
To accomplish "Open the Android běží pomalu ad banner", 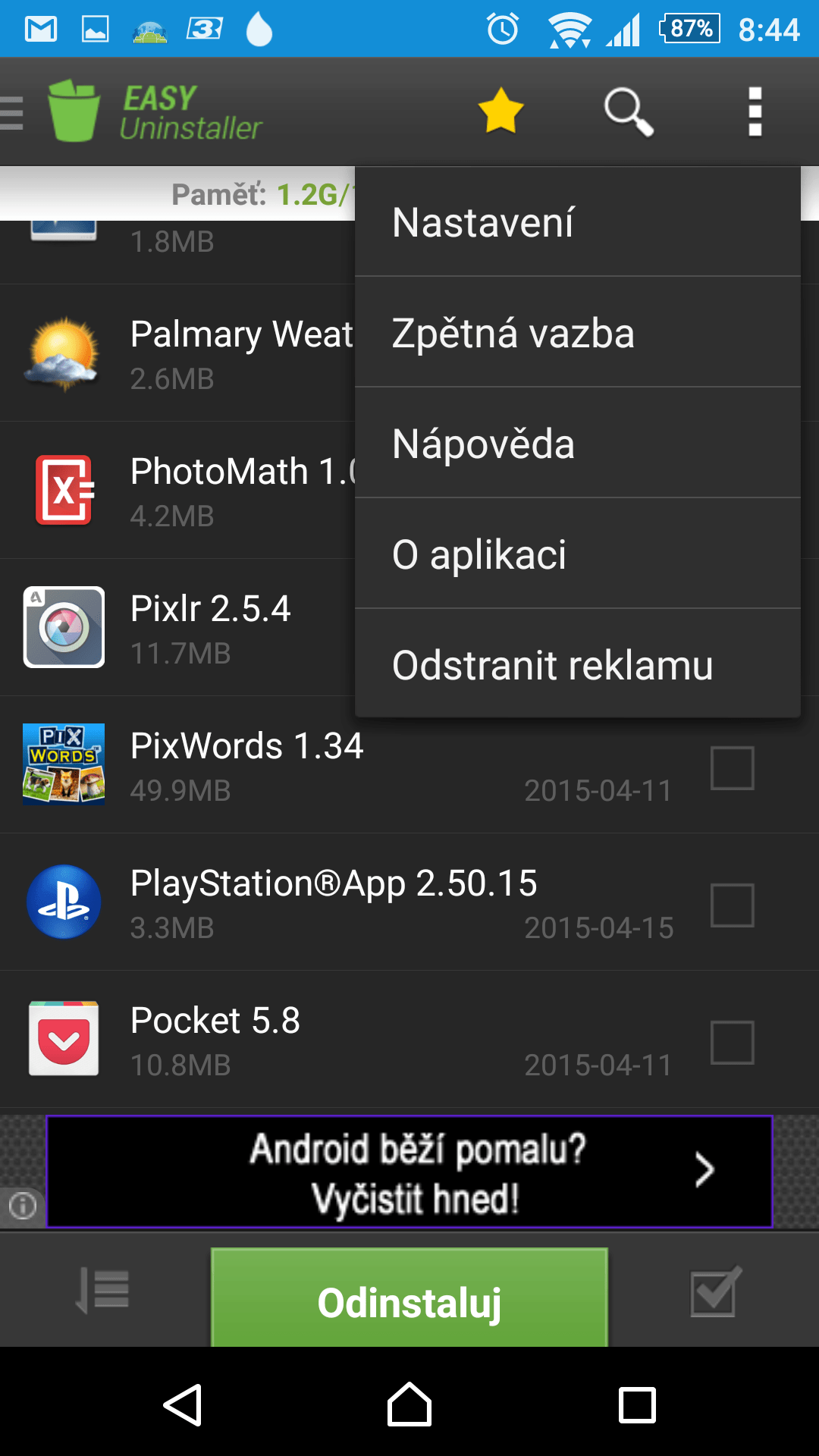I will (x=409, y=1172).
